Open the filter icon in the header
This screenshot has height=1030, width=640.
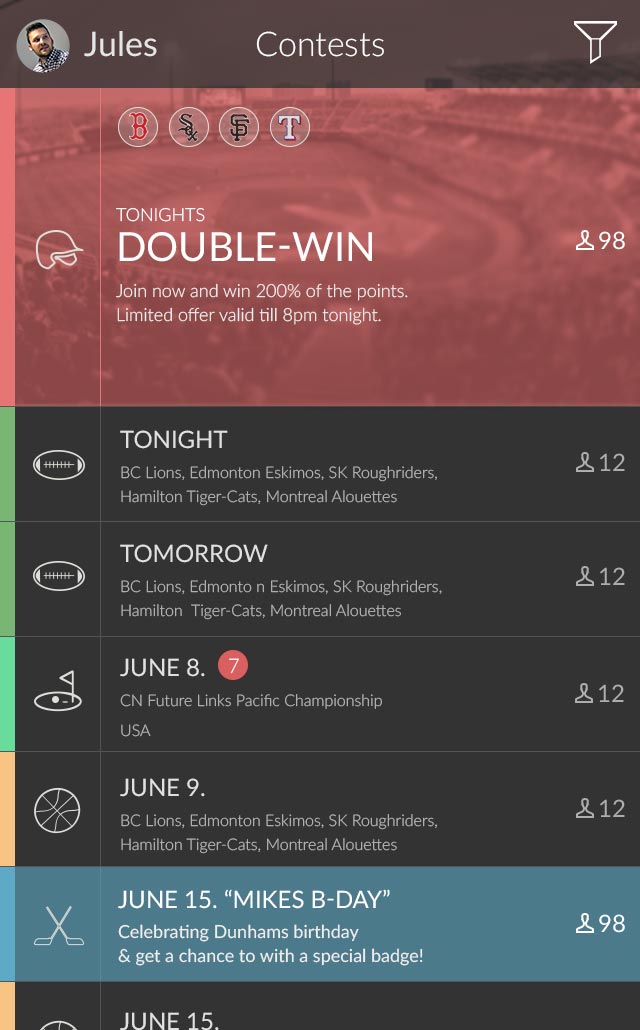(x=594, y=42)
